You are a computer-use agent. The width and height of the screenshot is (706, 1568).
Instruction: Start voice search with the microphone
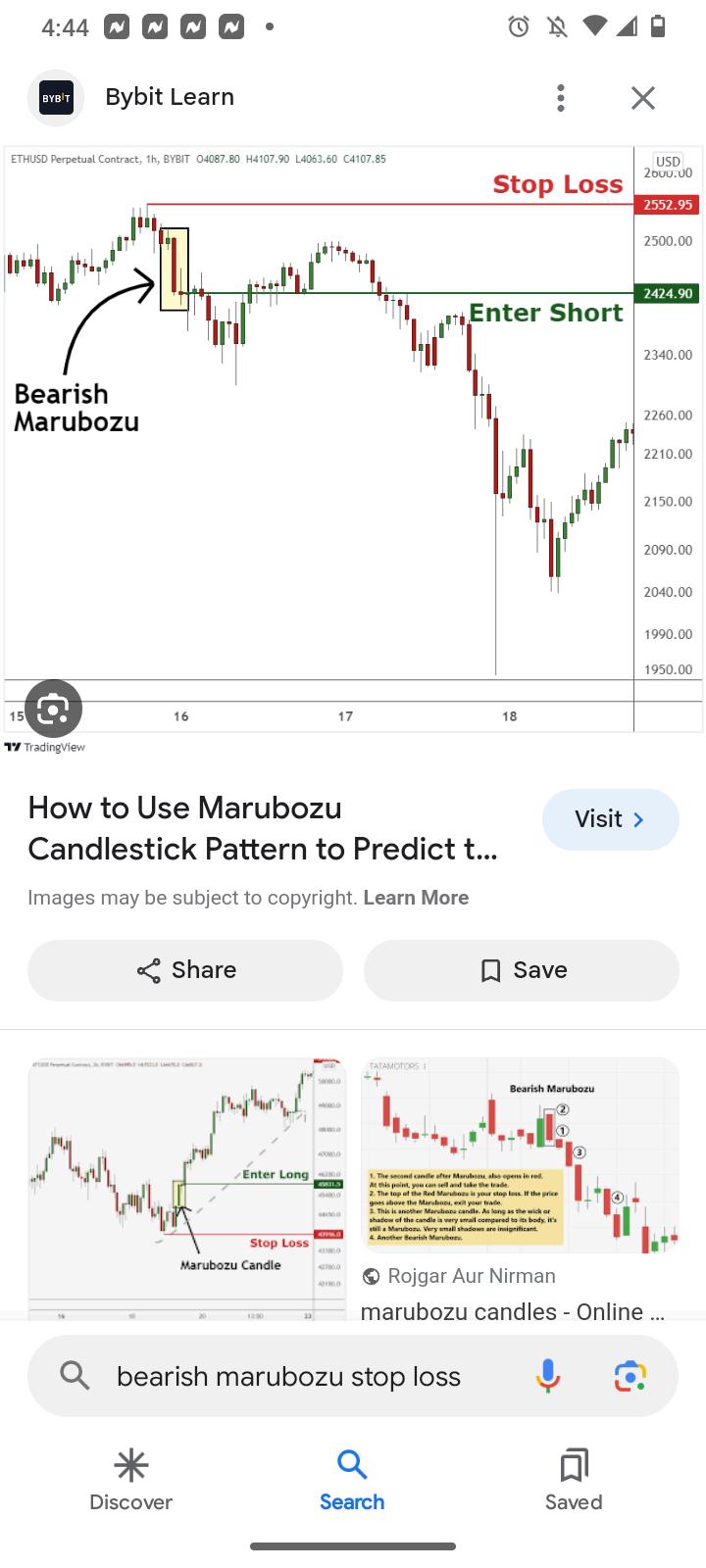click(548, 1376)
